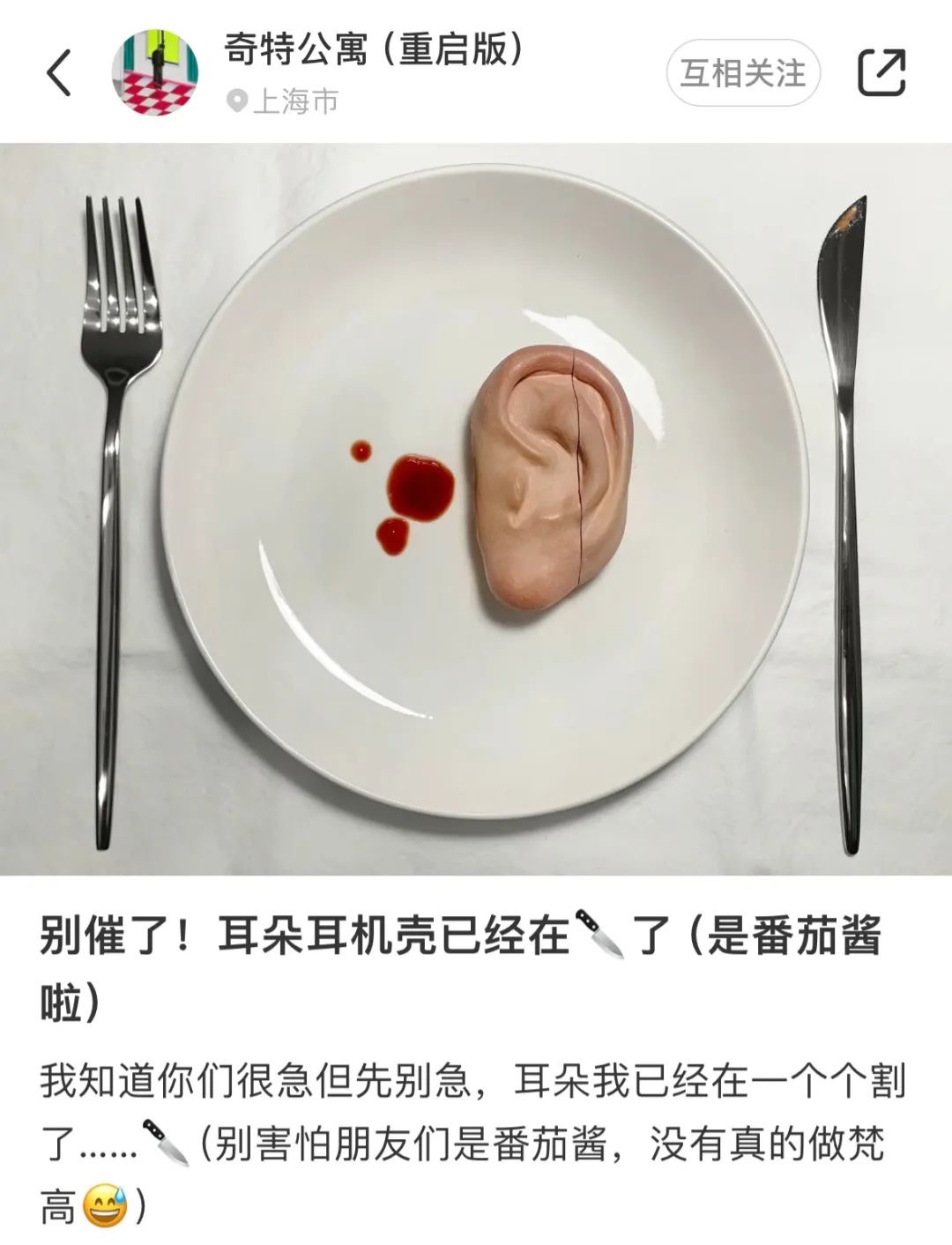Viewport: 952px width, 1245px height.
Task: Share this post
Action: (881, 73)
